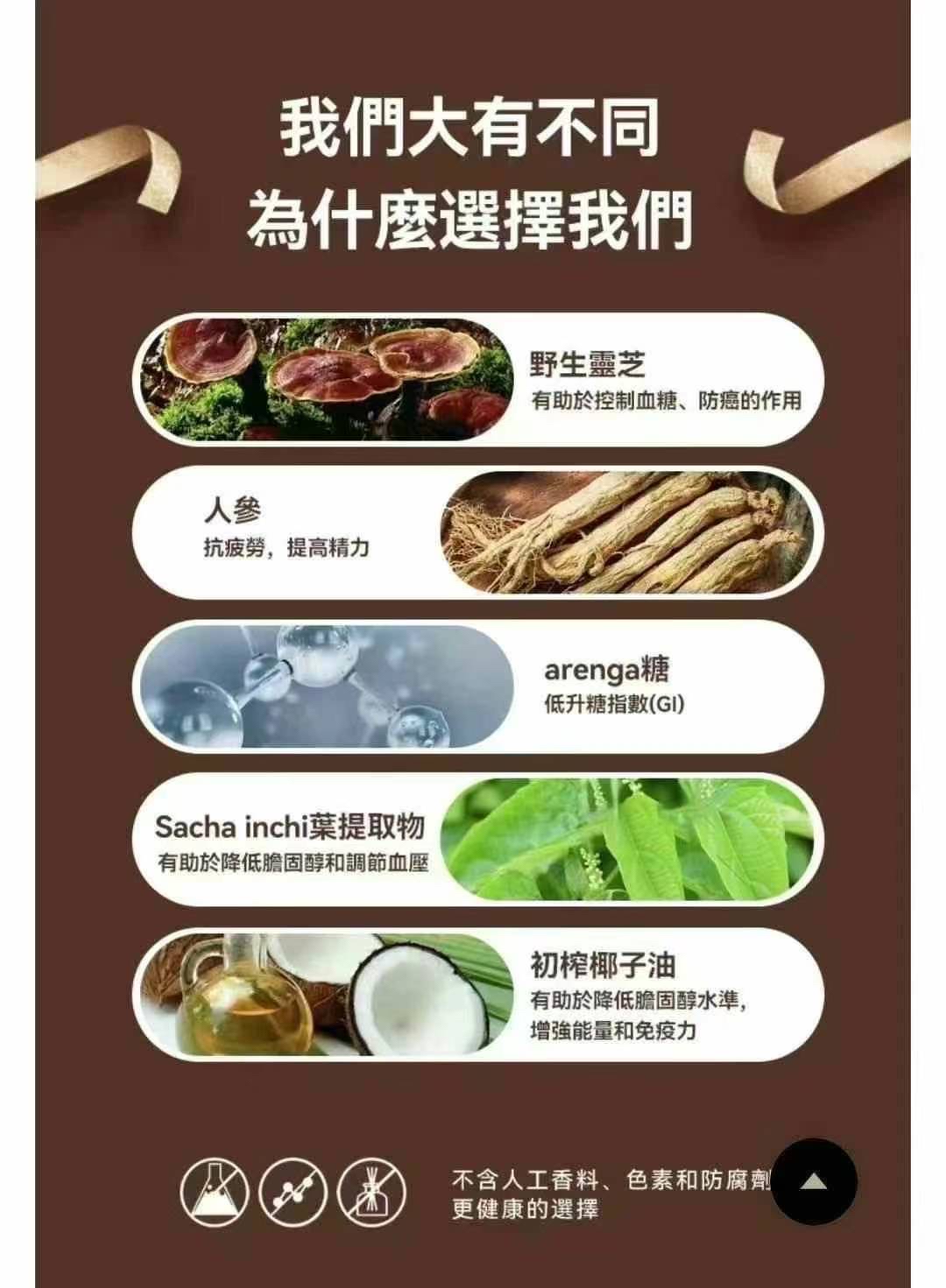Tap the back-to-top arrow button

(x=814, y=1182)
